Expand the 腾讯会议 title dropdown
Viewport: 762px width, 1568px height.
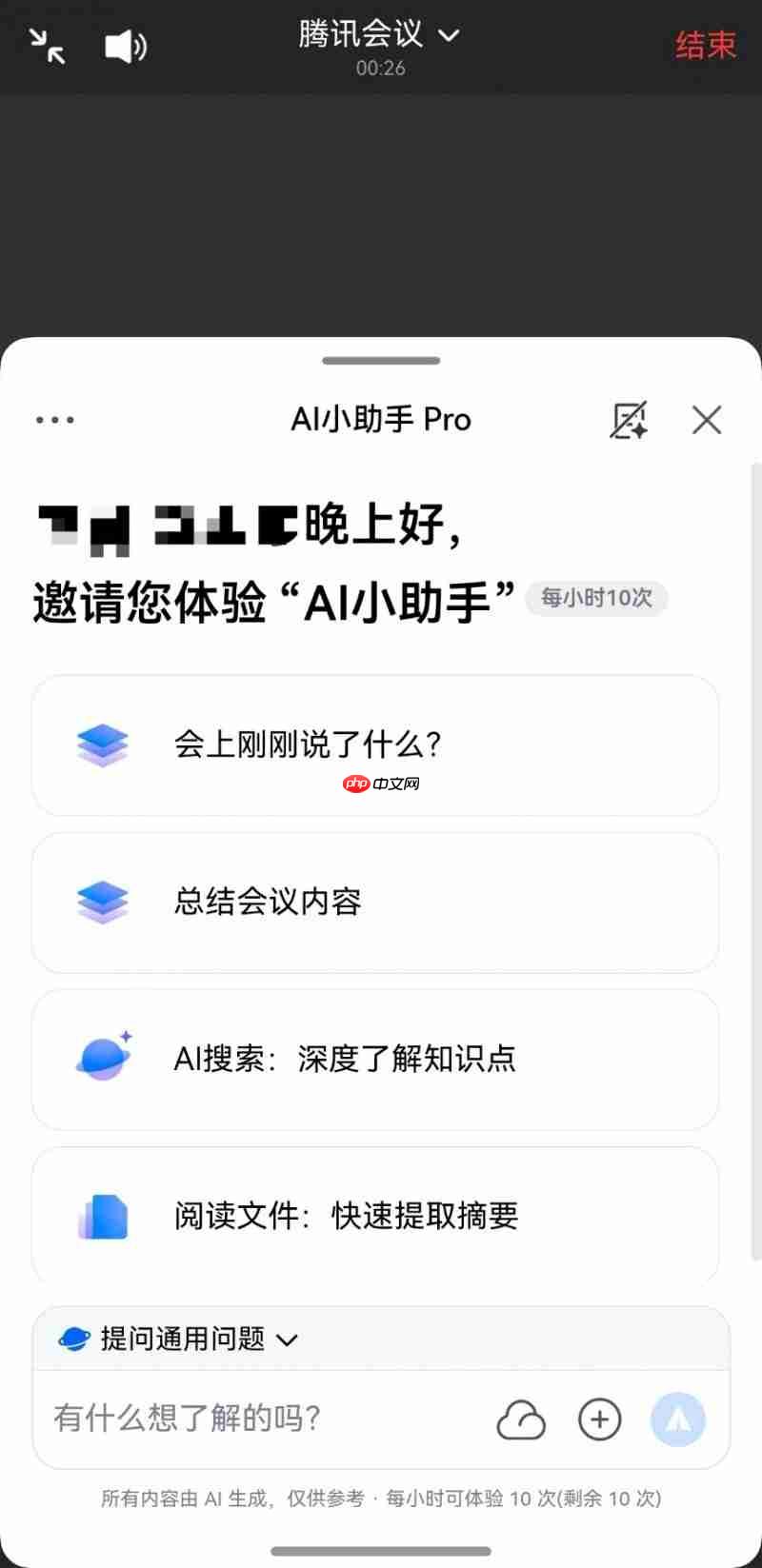[x=448, y=34]
